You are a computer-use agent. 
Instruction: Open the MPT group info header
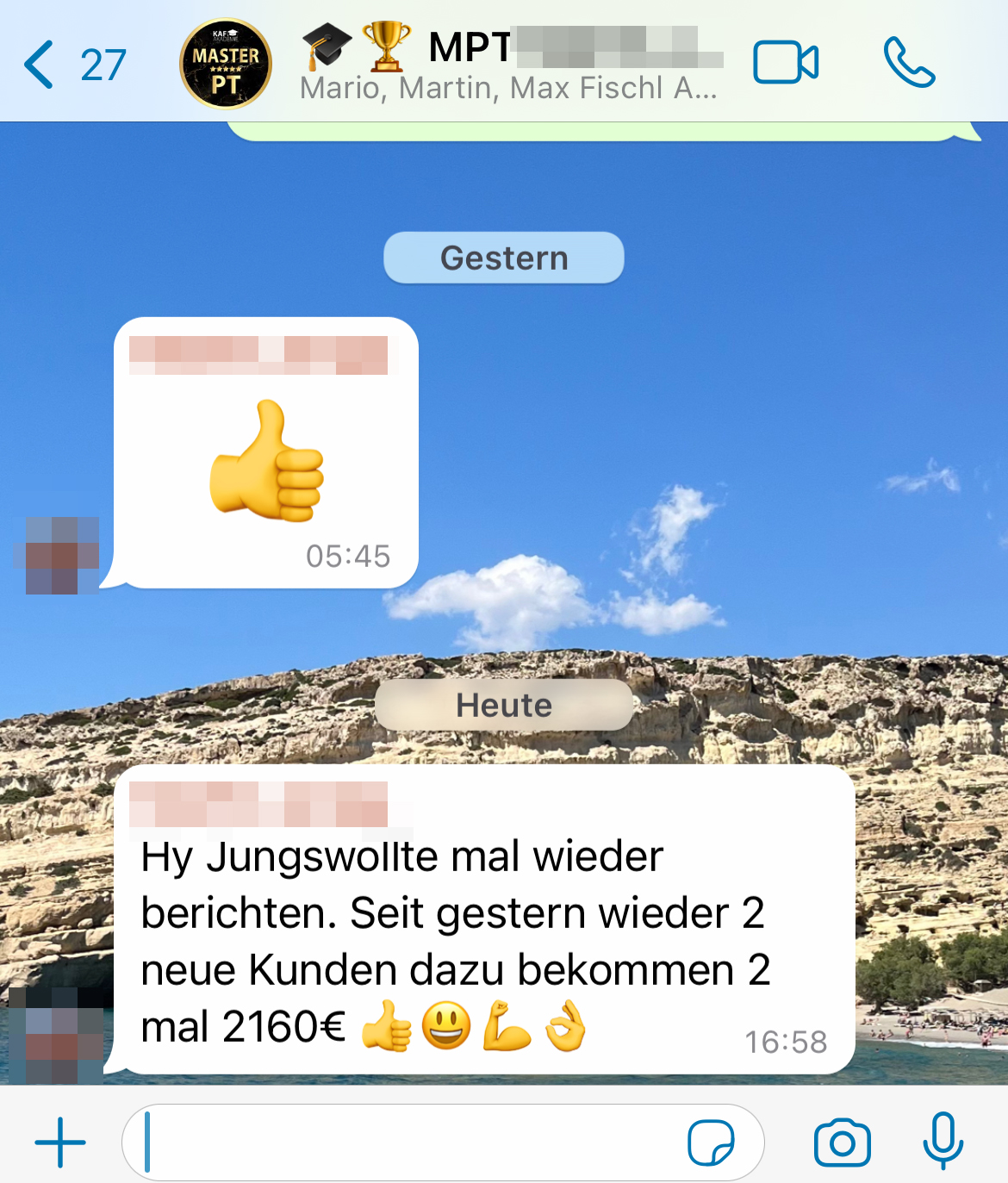click(x=508, y=65)
